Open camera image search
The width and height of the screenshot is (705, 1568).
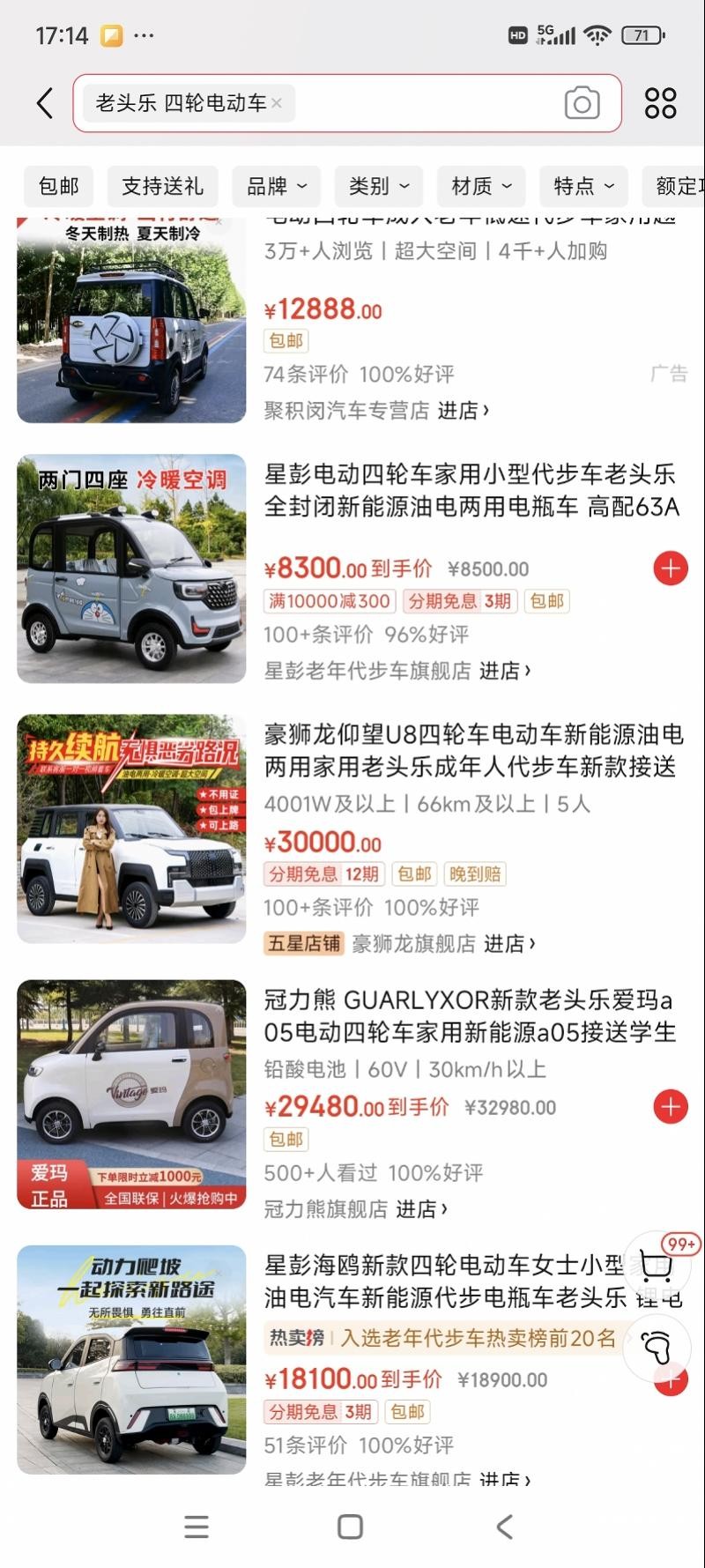pos(582,103)
